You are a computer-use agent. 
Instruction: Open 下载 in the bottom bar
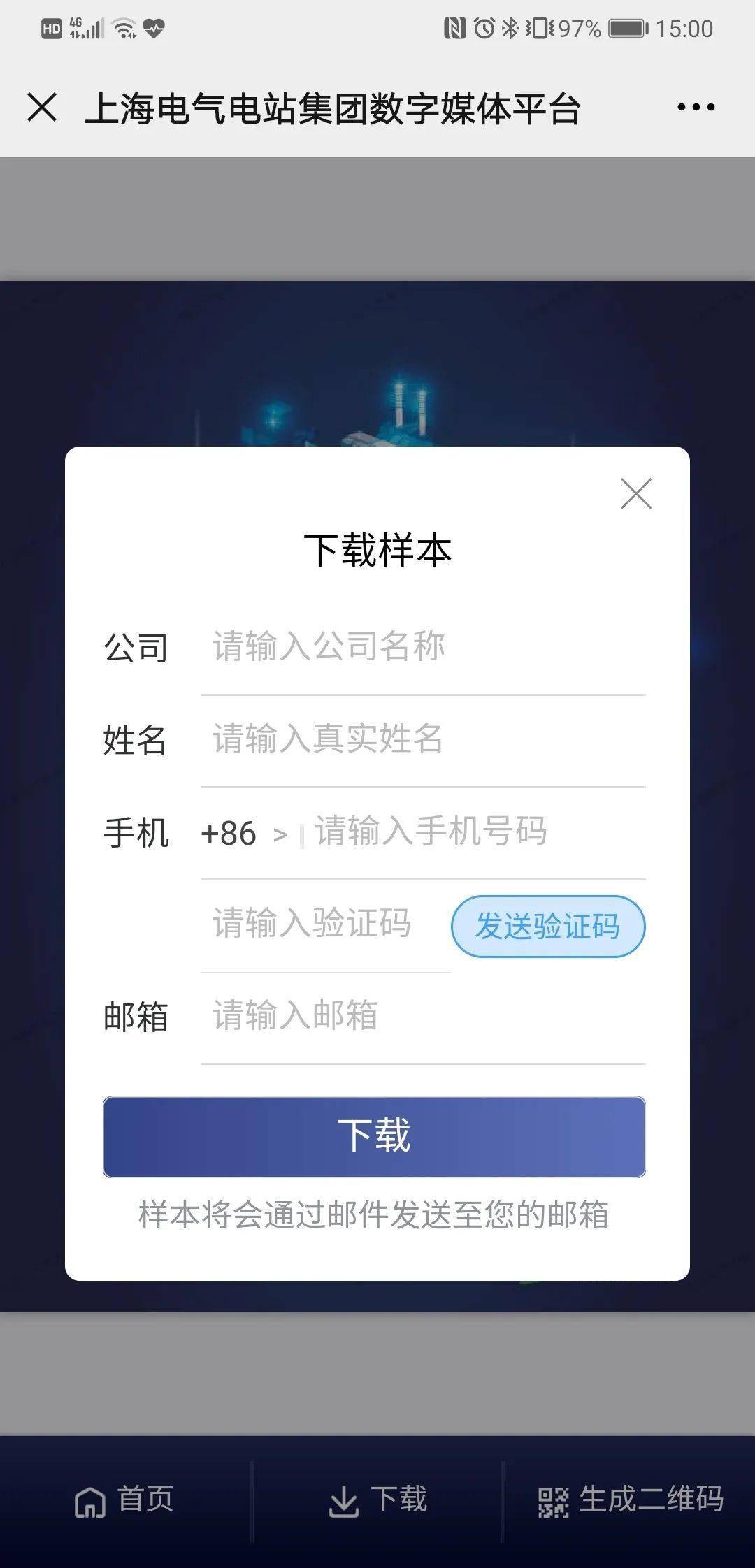pos(377,1500)
